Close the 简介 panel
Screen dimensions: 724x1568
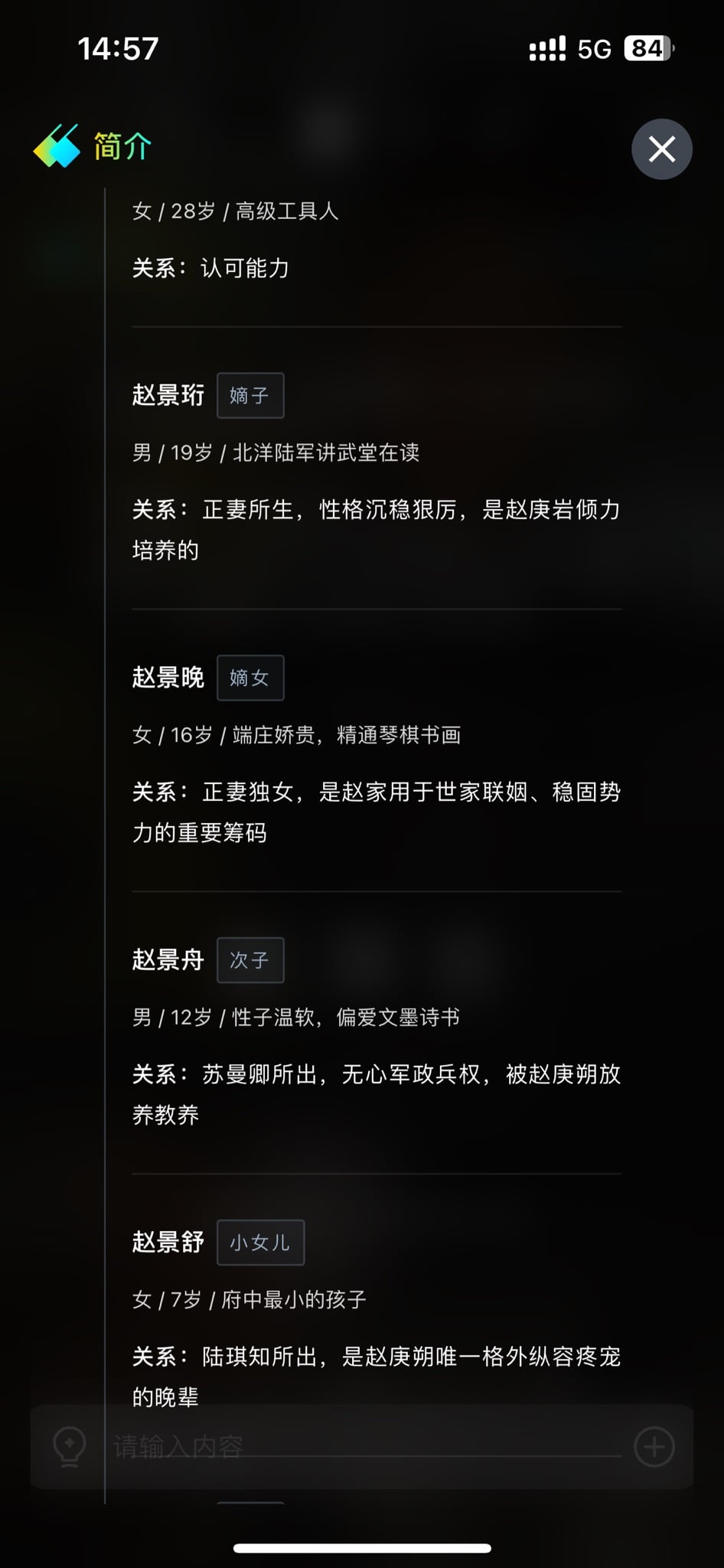pos(662,149)
